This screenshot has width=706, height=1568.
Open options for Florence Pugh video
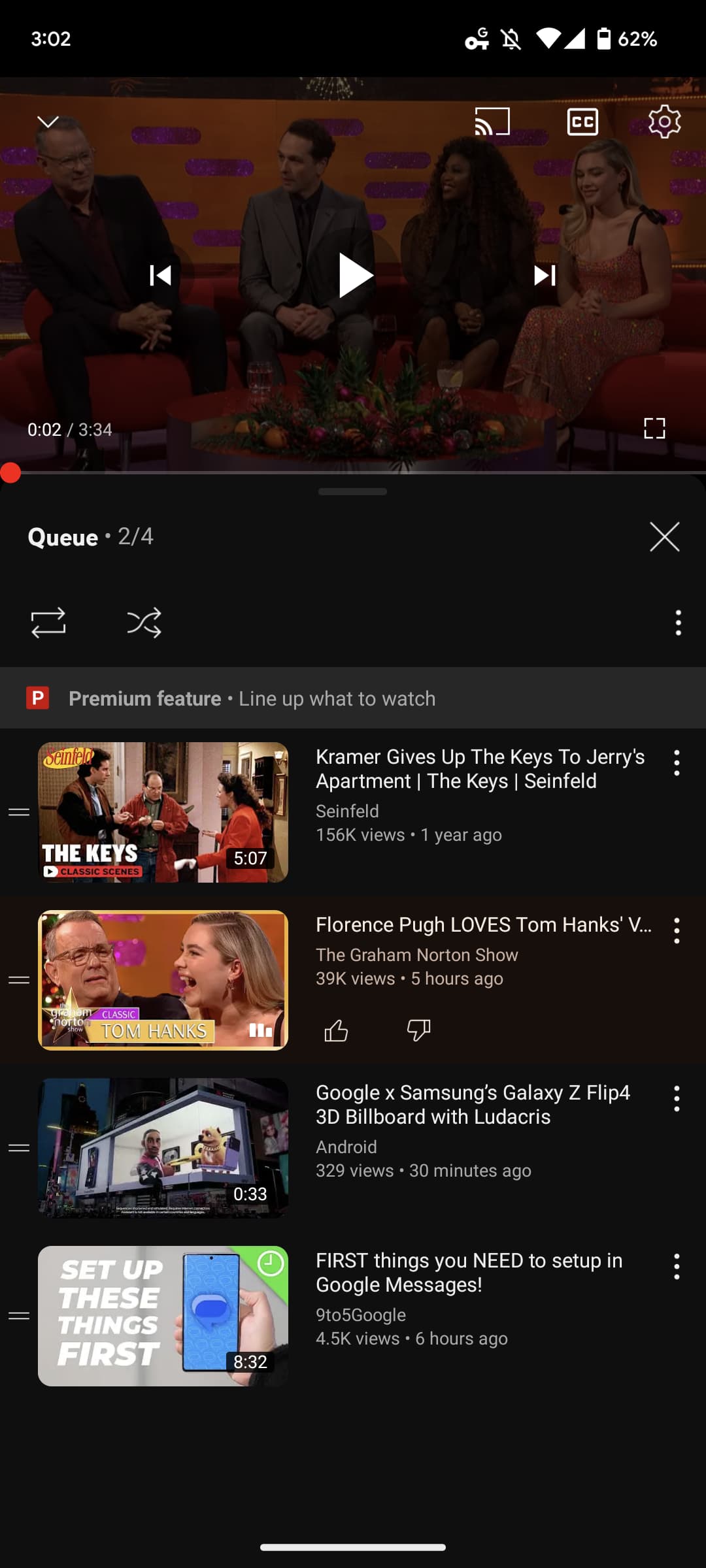point(677,931)
